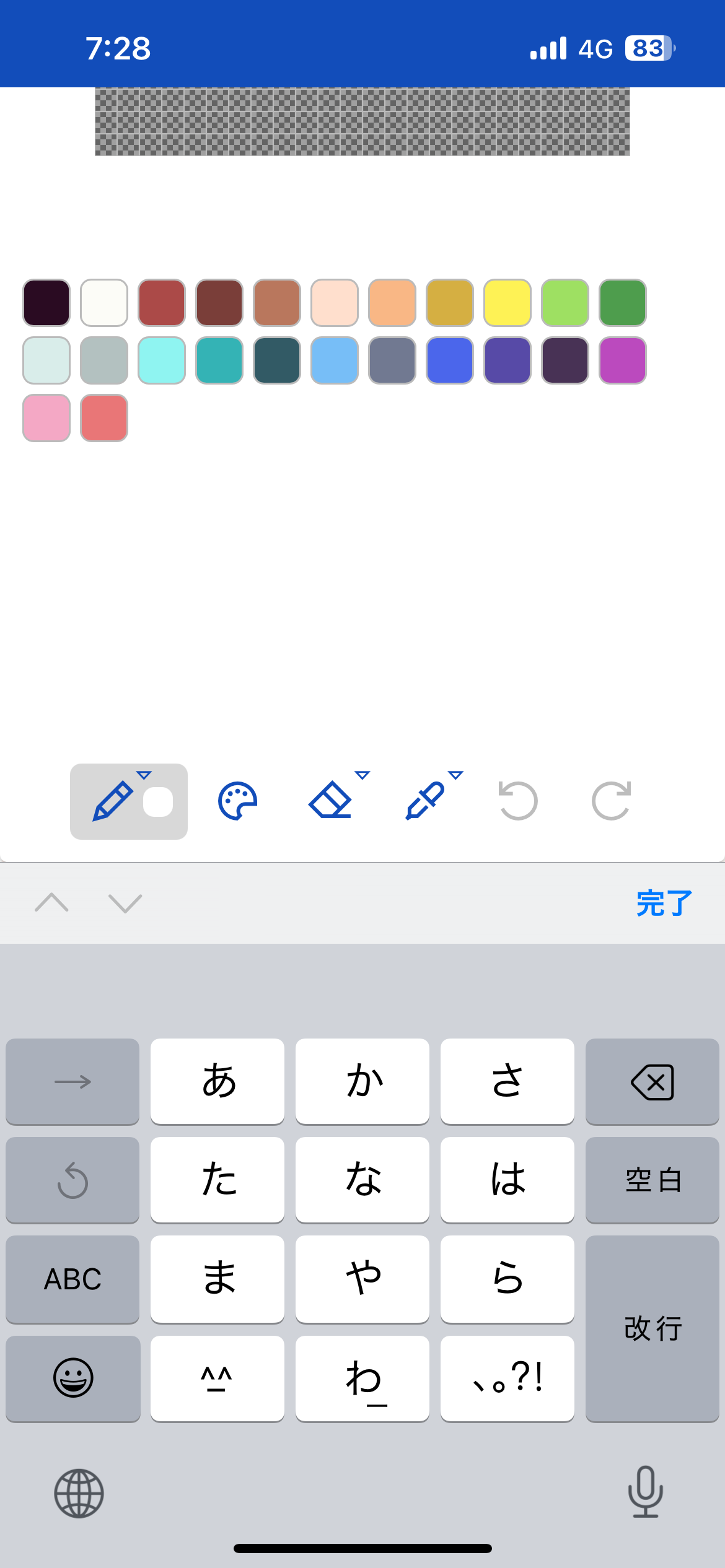Select the royal blue color swatch
This screenshot has width=725, height=1568.
click(449, 360)
